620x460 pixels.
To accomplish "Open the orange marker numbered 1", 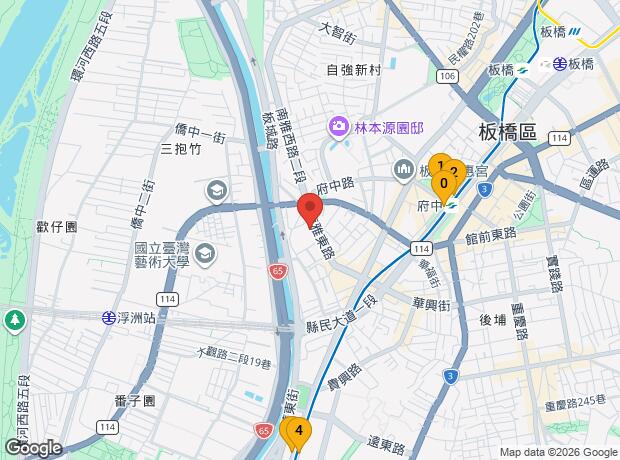I will [437, 163].
